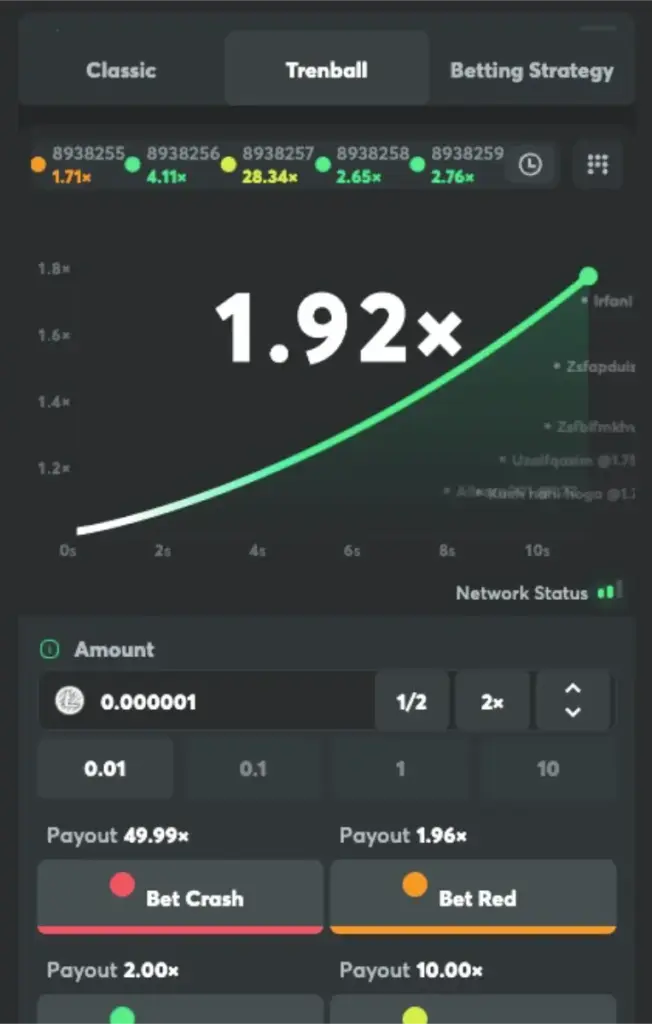Place a Bet Red wager
The image size is (652, 1024).
[473, 896]
